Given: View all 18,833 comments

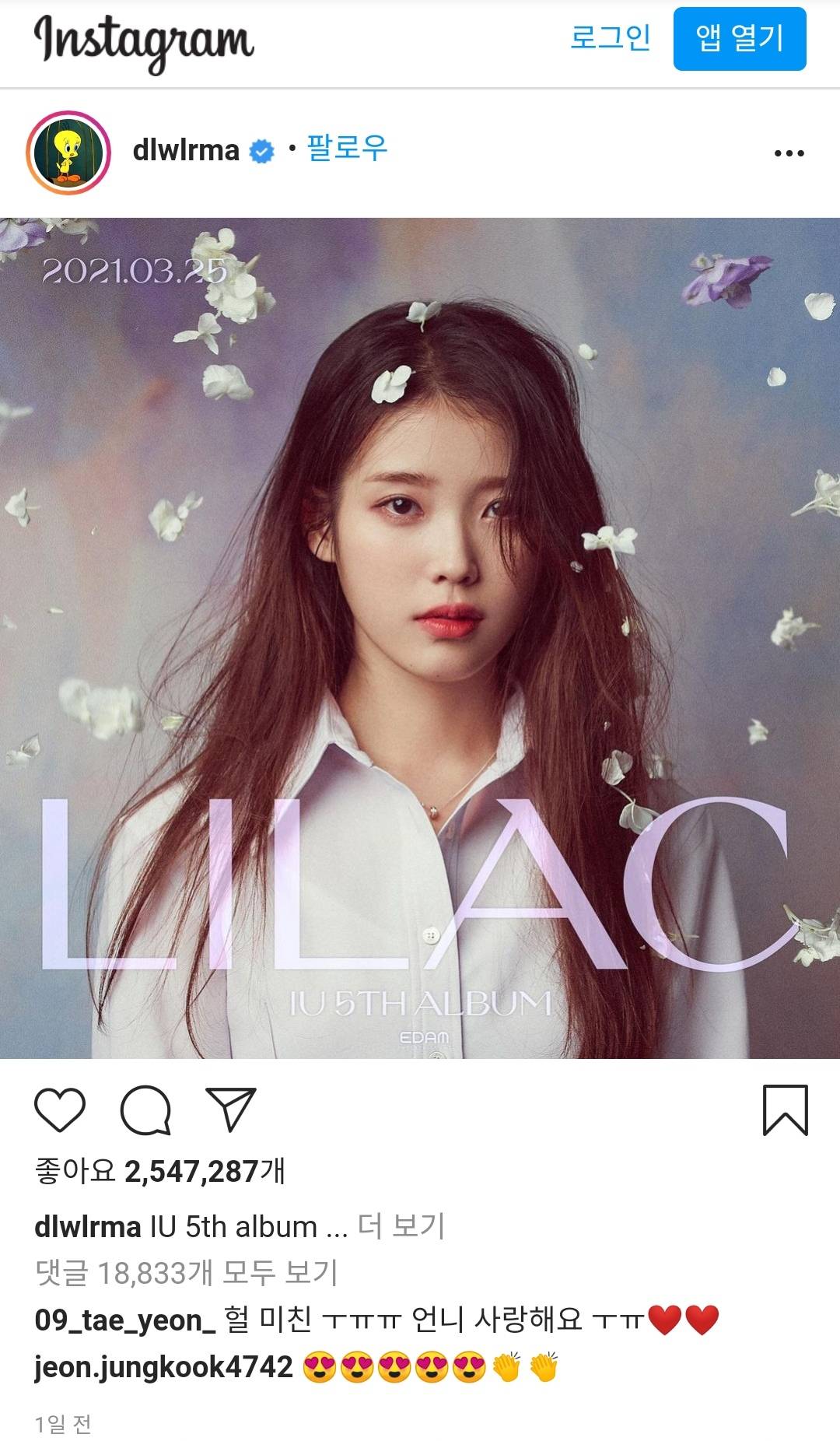Looking at the screenshot, I should point(187,1273).
